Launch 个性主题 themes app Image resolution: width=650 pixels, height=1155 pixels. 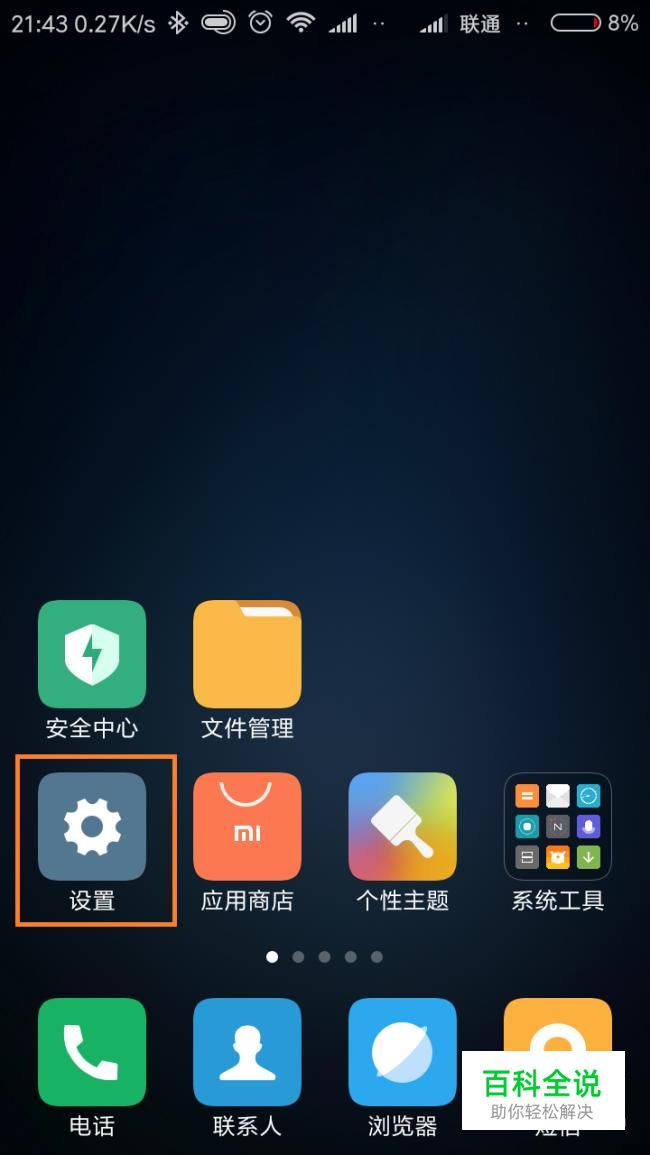[402, 826]
